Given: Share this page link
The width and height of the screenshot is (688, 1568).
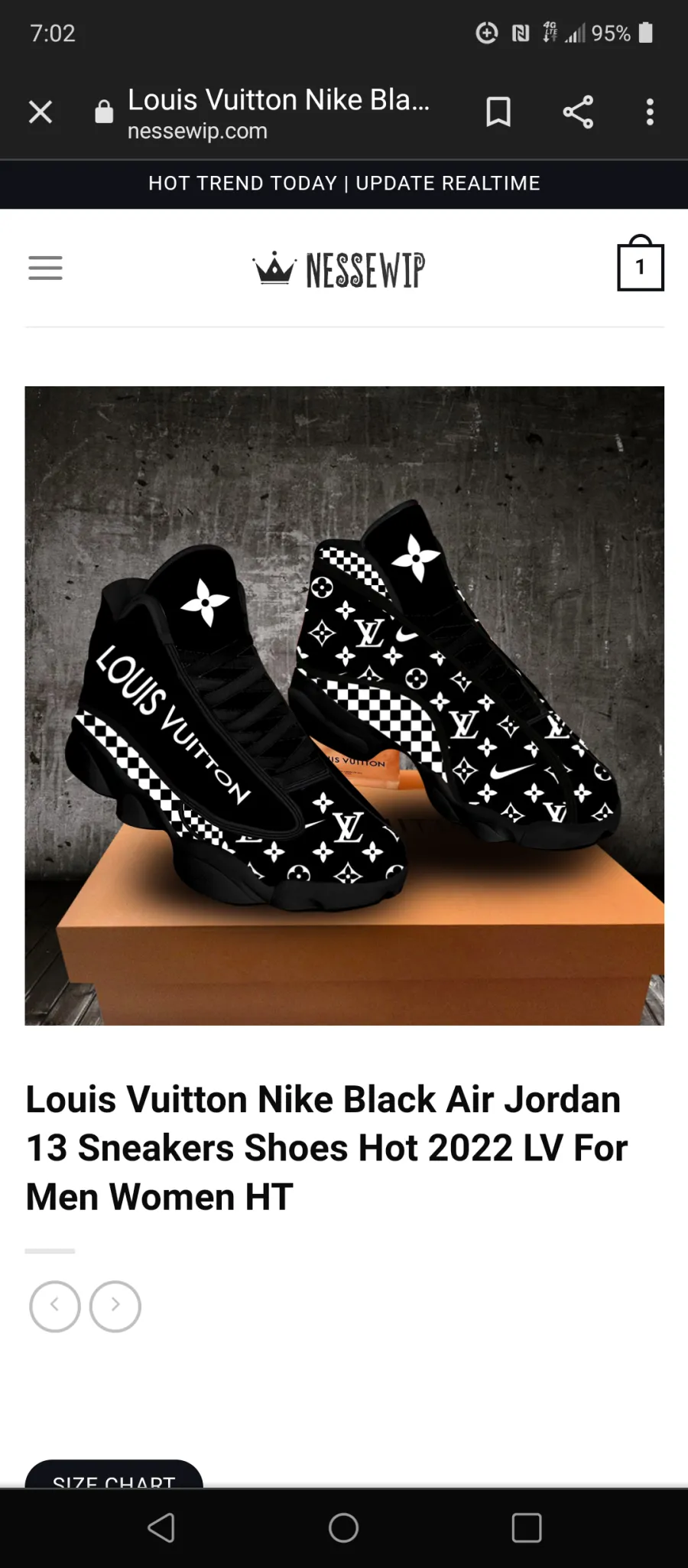Looking at the screenshot, I should click(578, 112).
